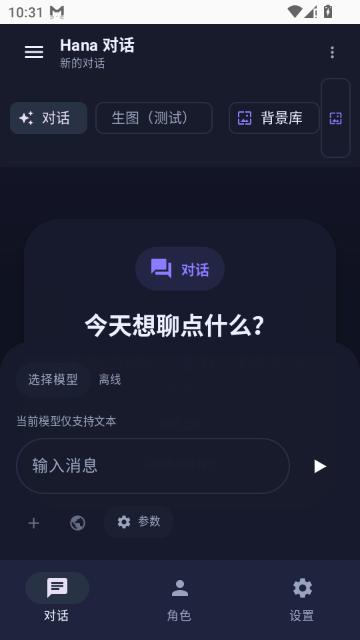Select the 对话 mode chip
This screenshot has height=640, width=360.
49,118
